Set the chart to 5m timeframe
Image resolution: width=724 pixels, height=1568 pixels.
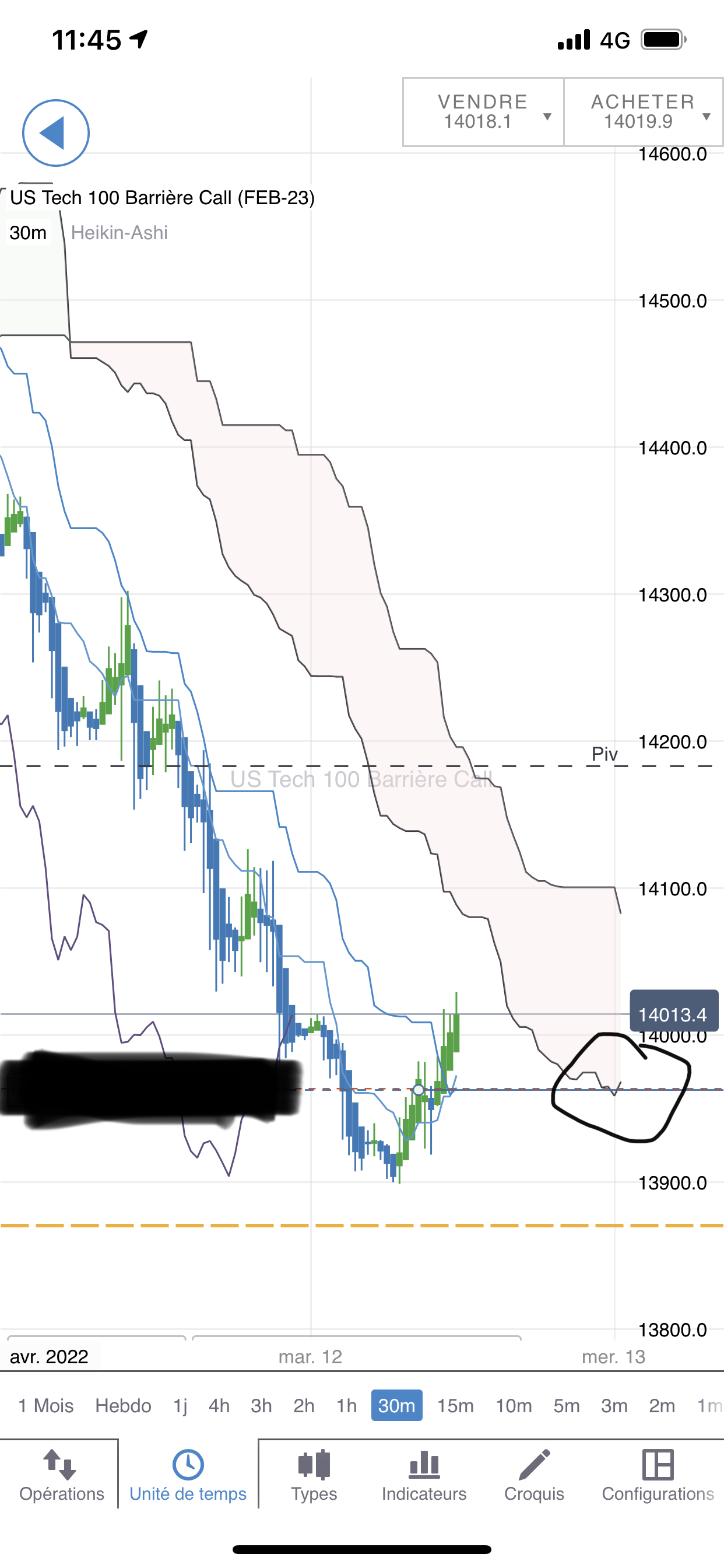(x=567, y=1405)
